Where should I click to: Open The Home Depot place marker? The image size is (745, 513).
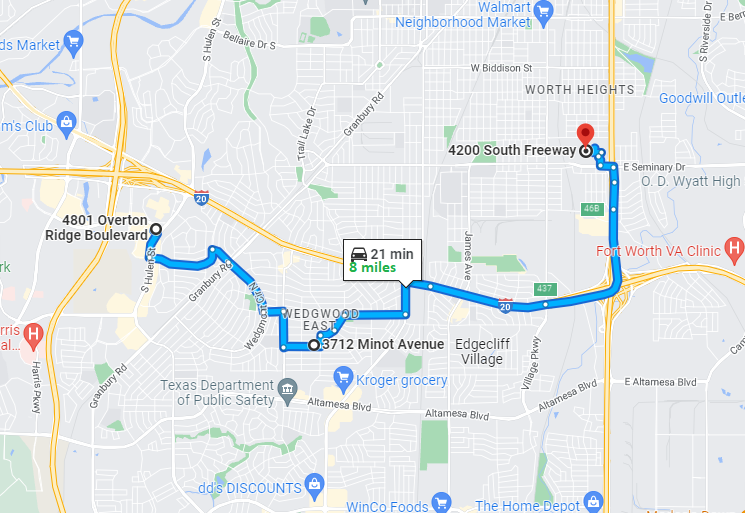pos(593,503)
